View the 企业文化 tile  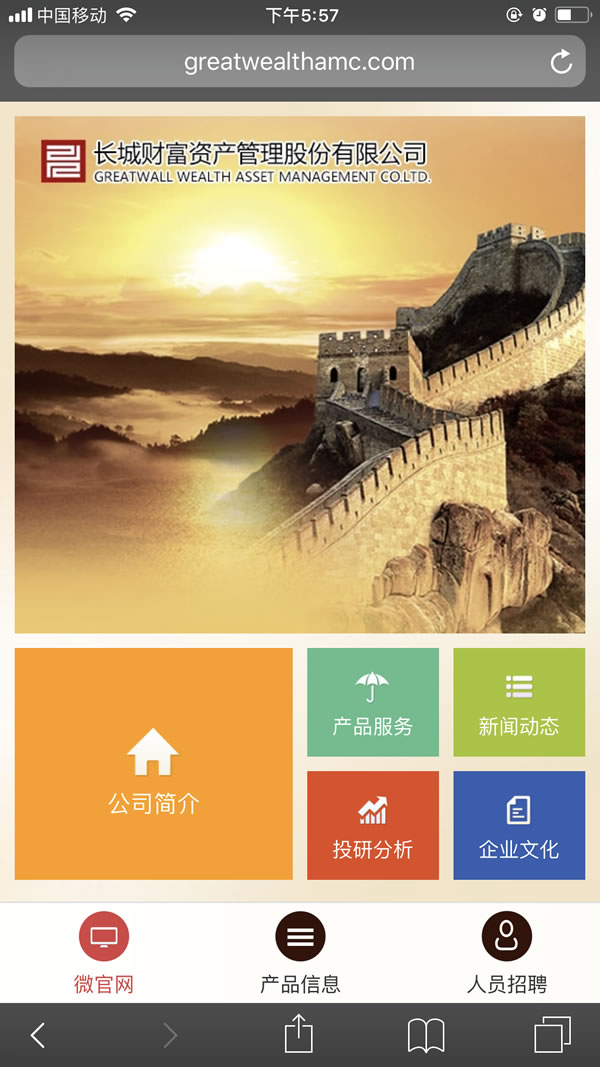pos(518,825)
